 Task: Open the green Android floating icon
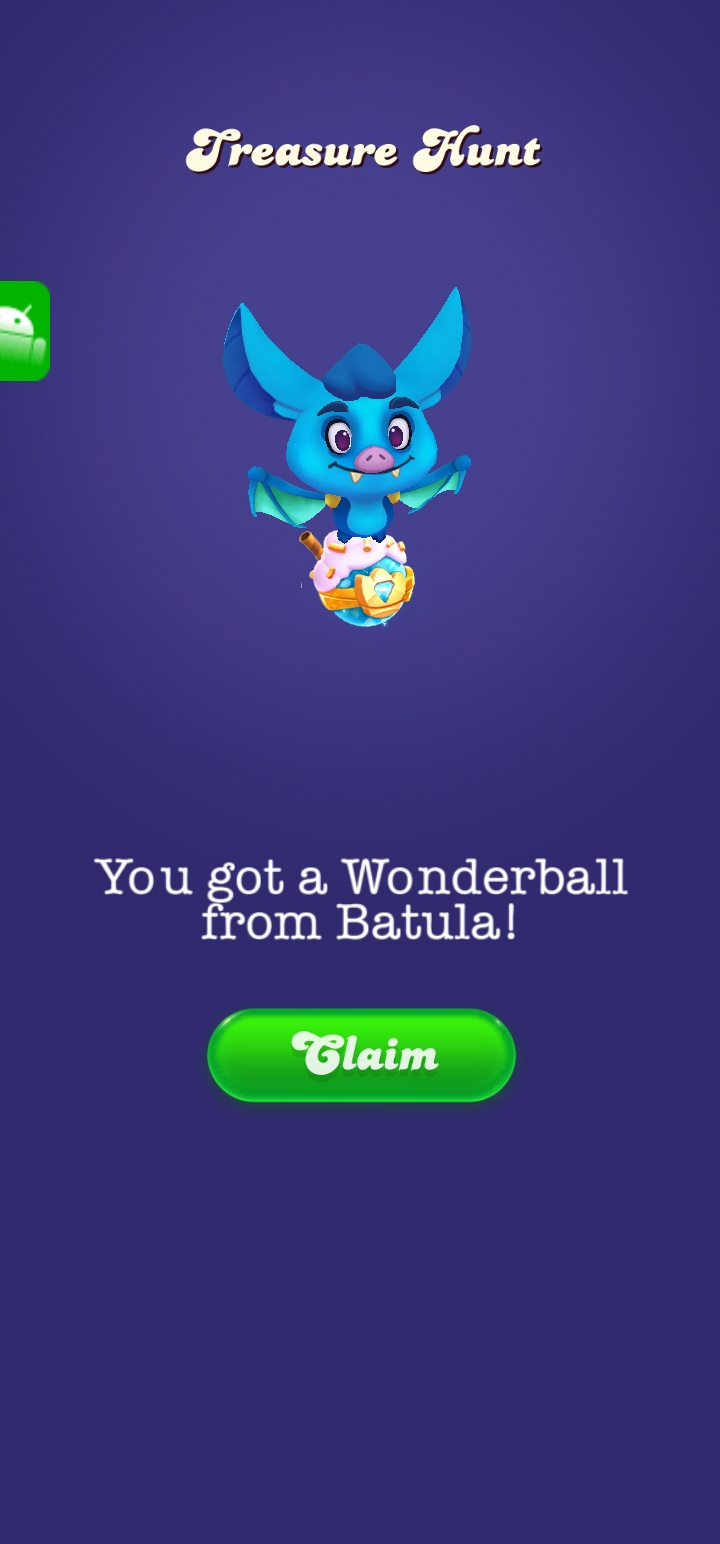coord(23,331)
